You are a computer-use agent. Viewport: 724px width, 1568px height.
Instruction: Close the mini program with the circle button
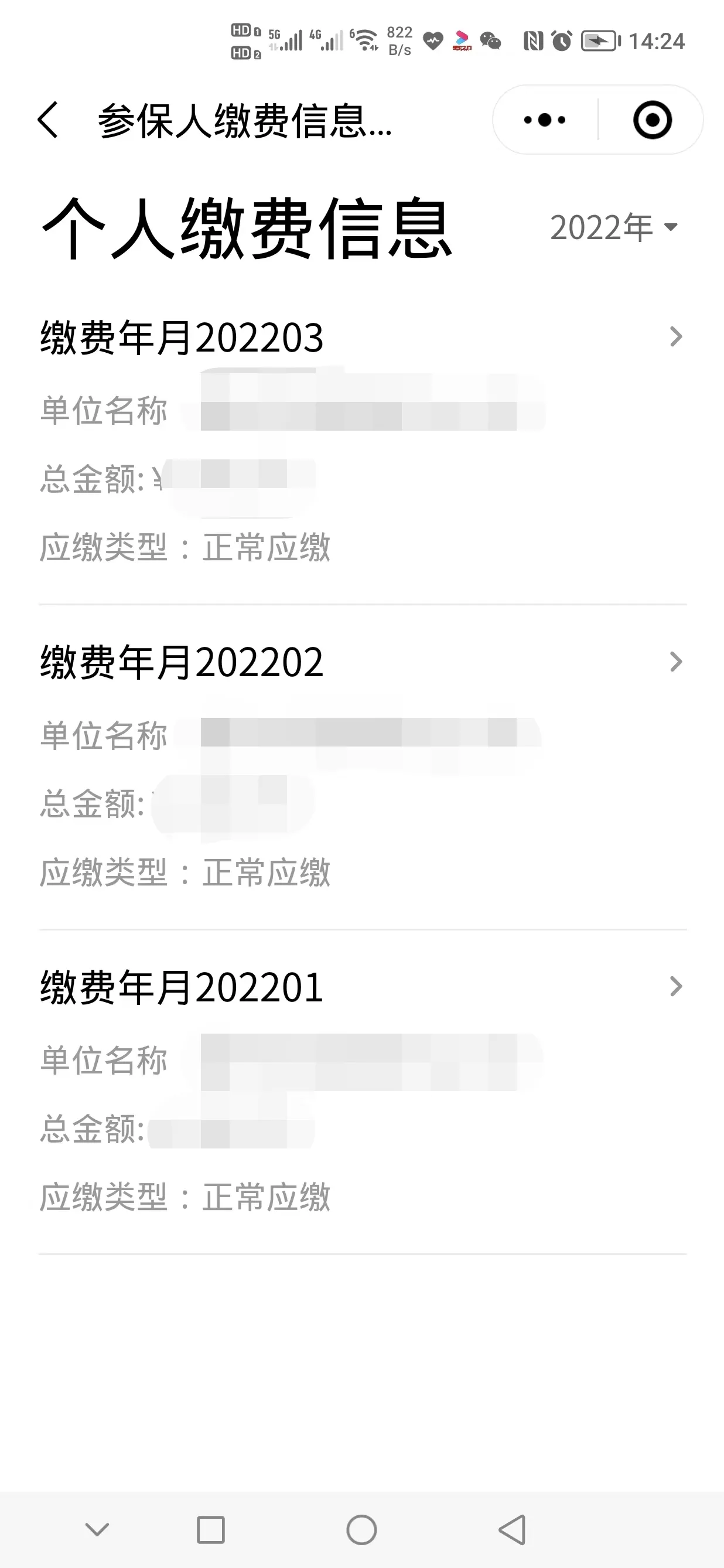pyautogui.click(x=652, y=120)
